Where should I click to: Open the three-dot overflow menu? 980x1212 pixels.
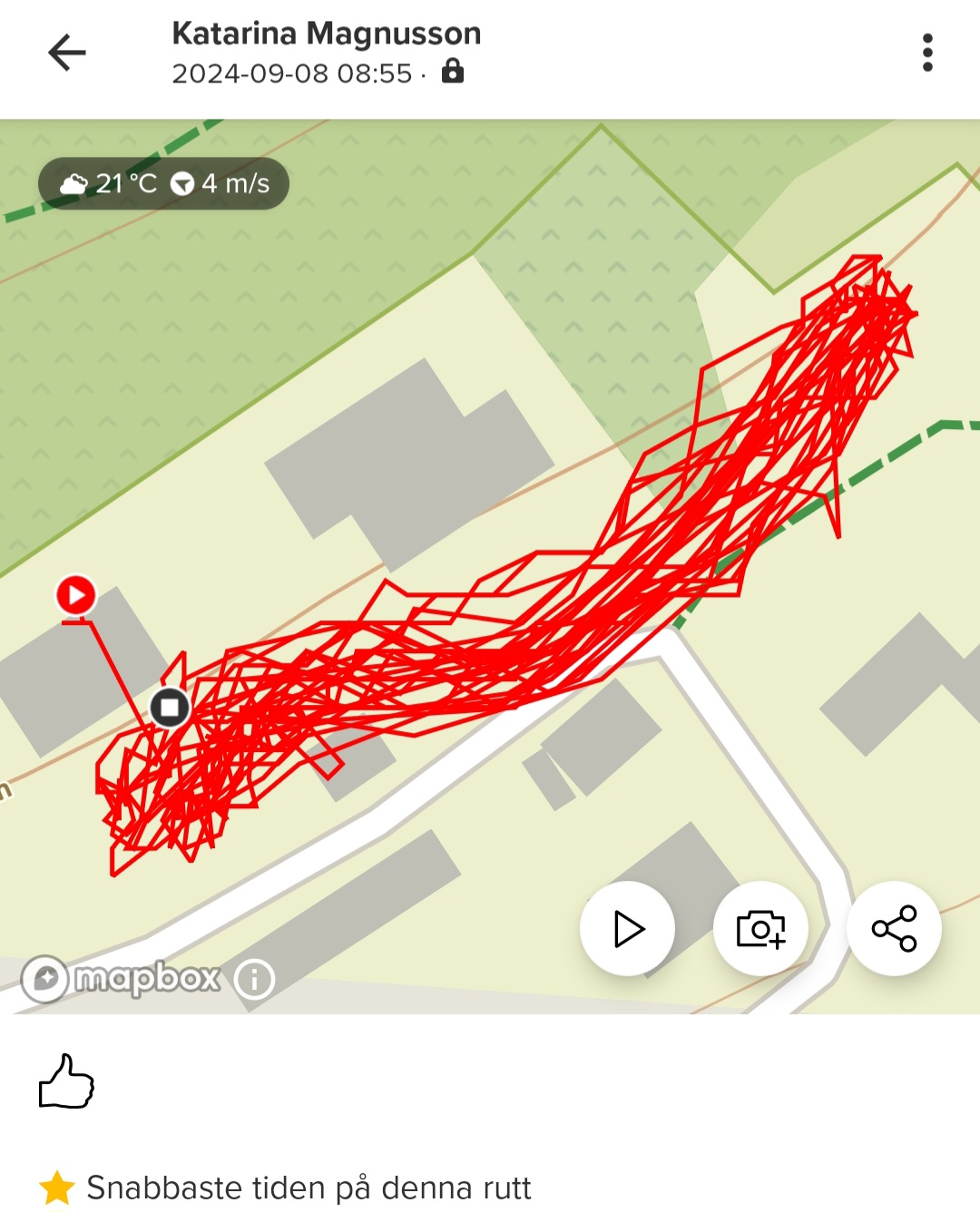(x=926, y=53)
